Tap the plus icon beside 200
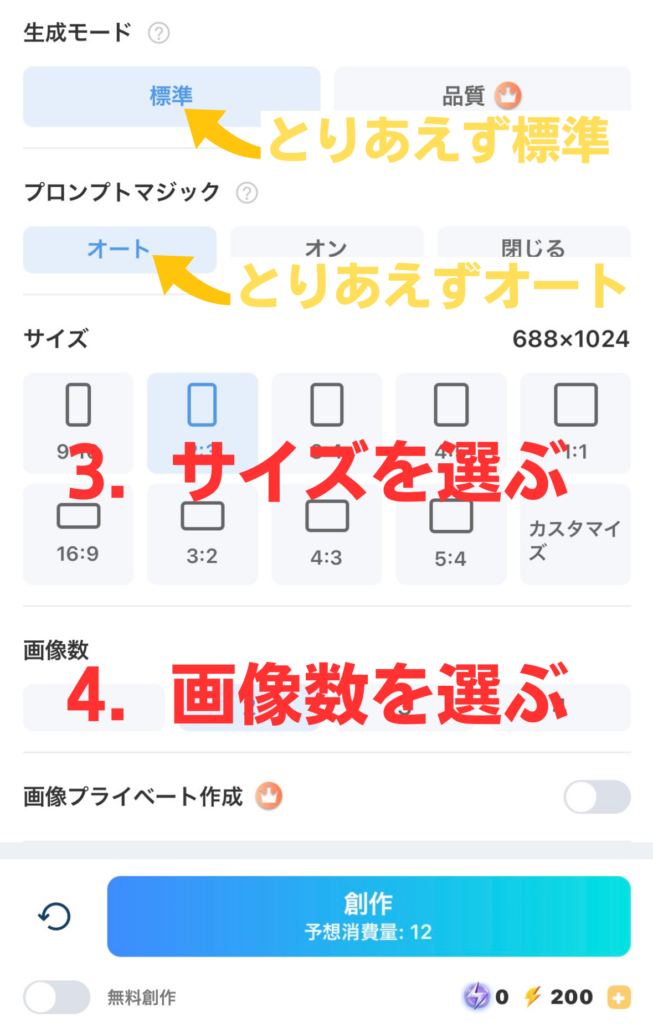 pyautogui.click(x=620, y=997)
